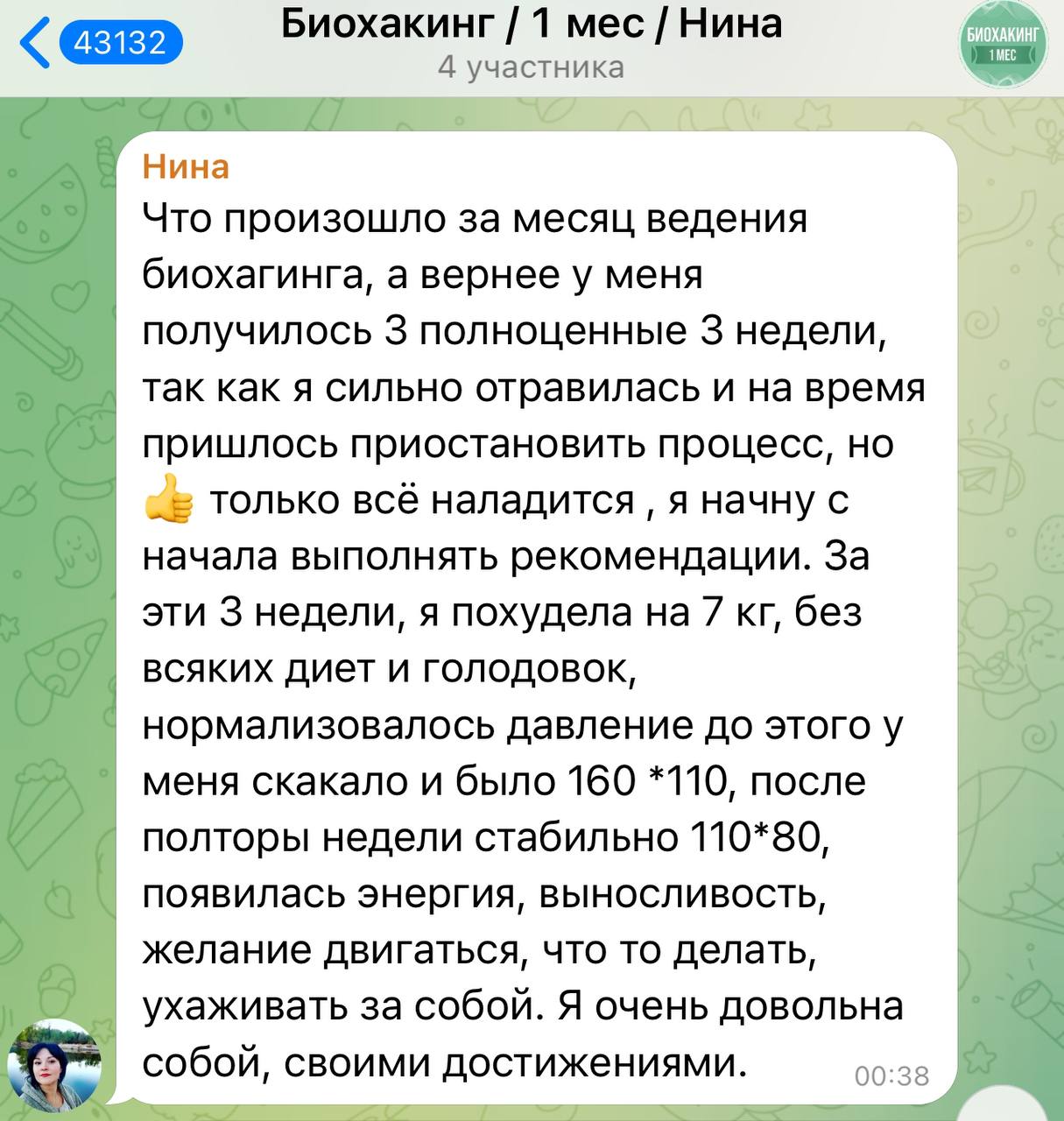Open the Биохакинг group info header
1064x1121 pixels.
click(532, 42)
